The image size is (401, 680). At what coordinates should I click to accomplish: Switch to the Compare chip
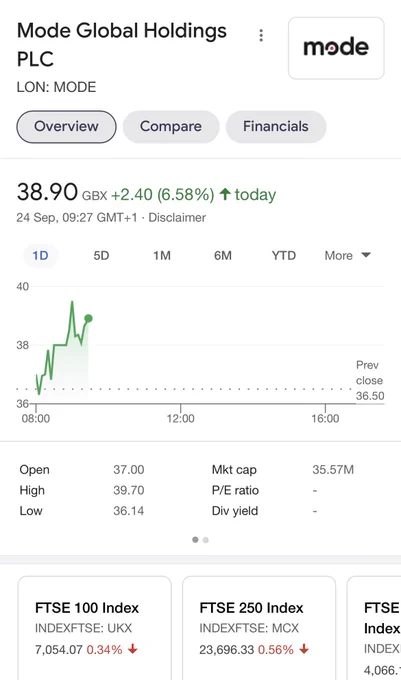[171, 127]
